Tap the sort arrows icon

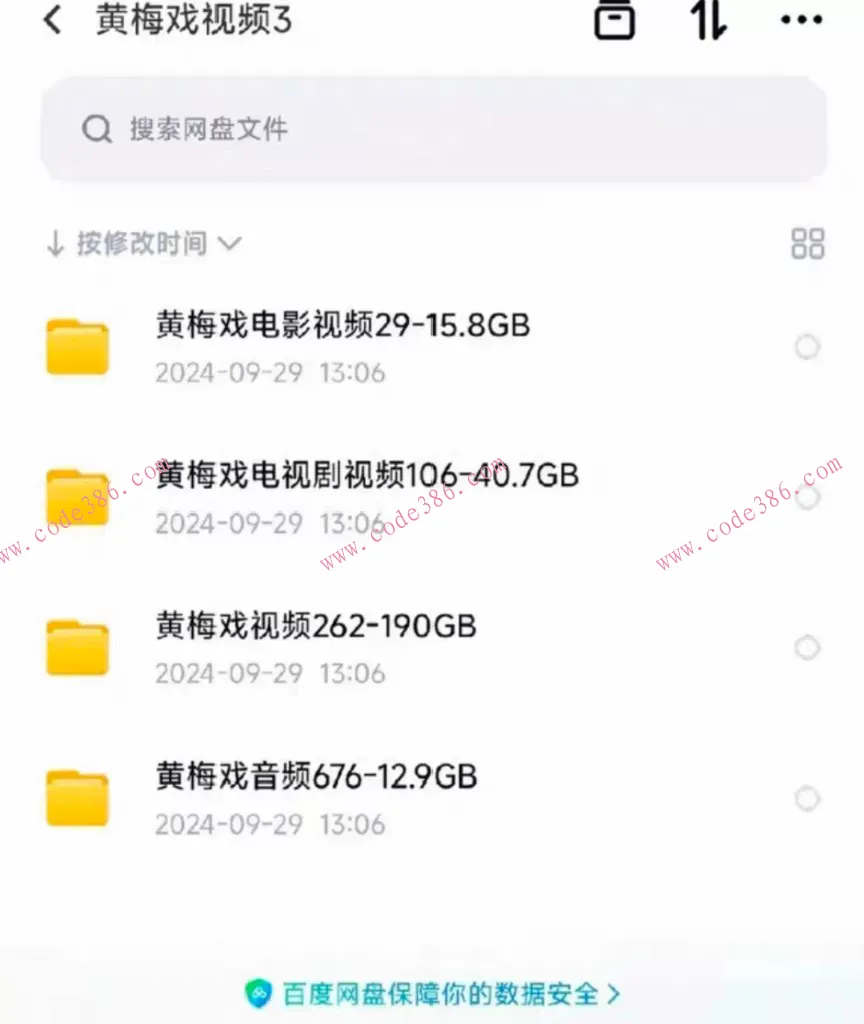pyautogui.click(x=707, y=20)
